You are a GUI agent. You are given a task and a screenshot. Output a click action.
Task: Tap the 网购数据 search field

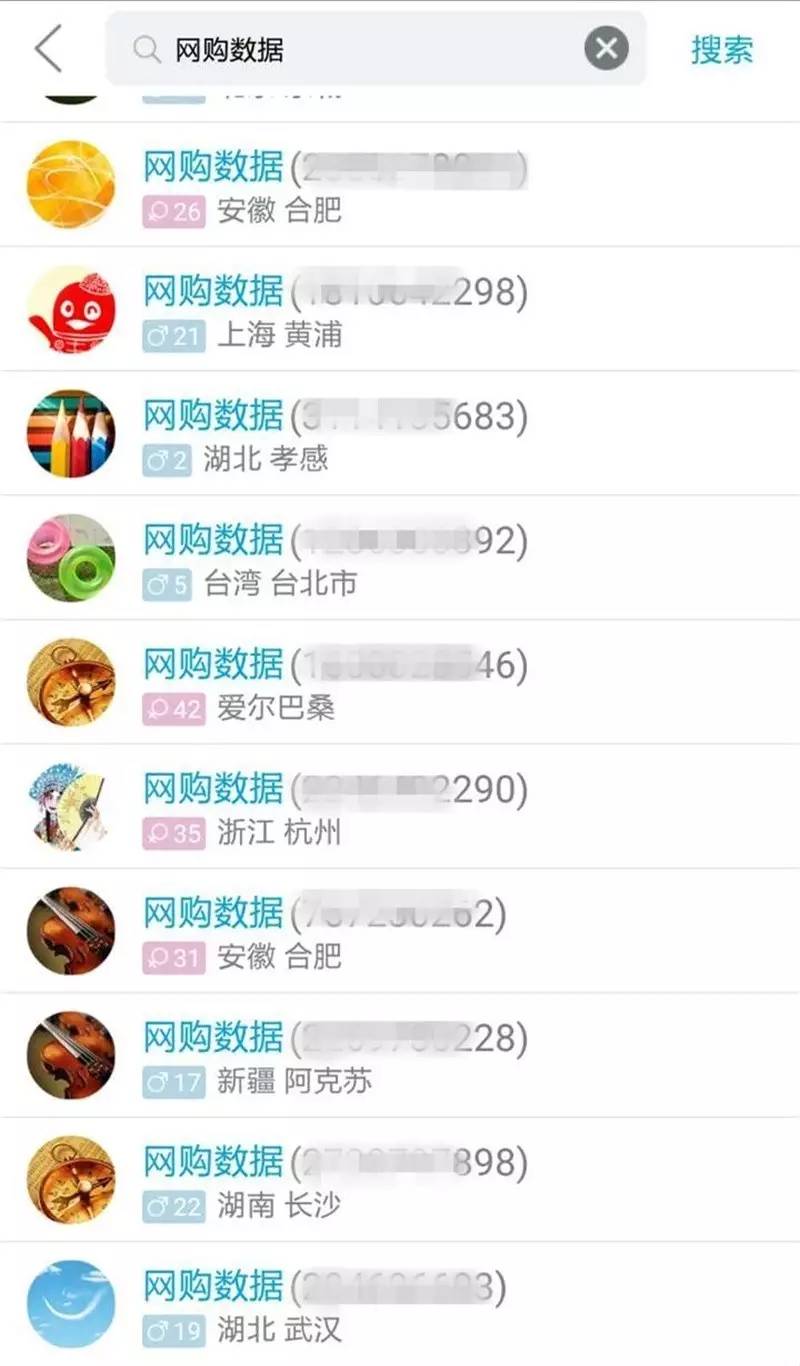click(360, 49)
